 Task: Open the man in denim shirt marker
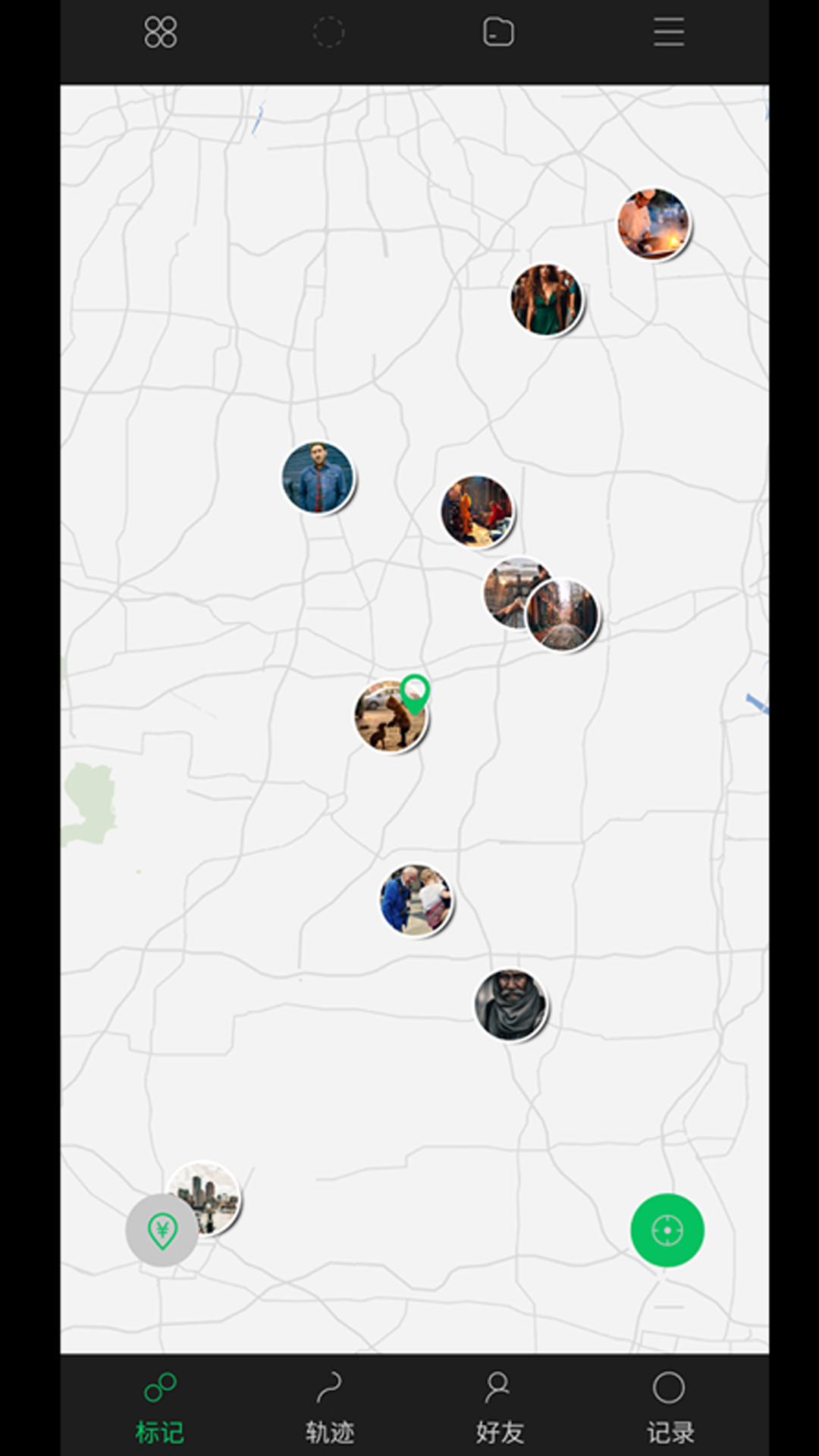[x=318, y=478]
